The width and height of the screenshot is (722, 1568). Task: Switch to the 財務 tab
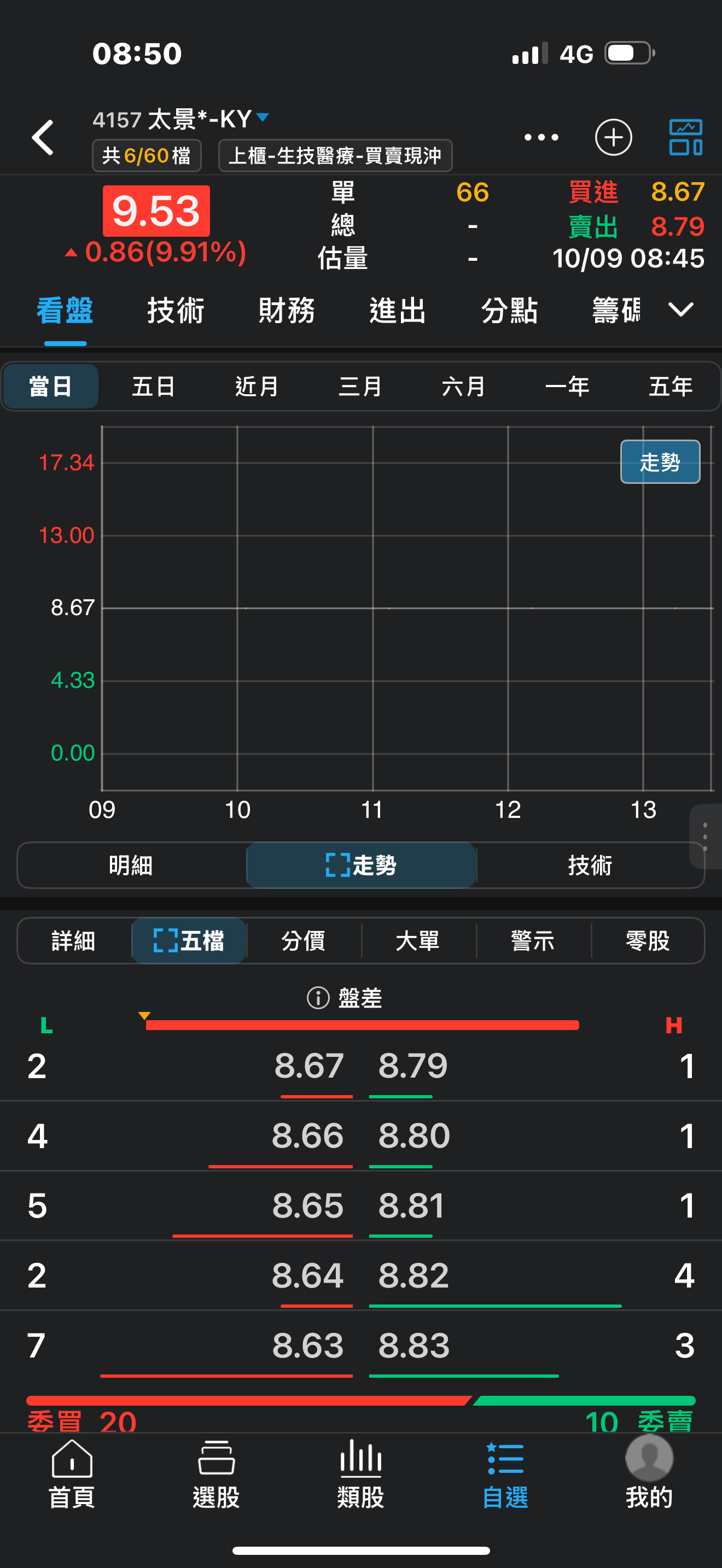[x=286, y=311]
